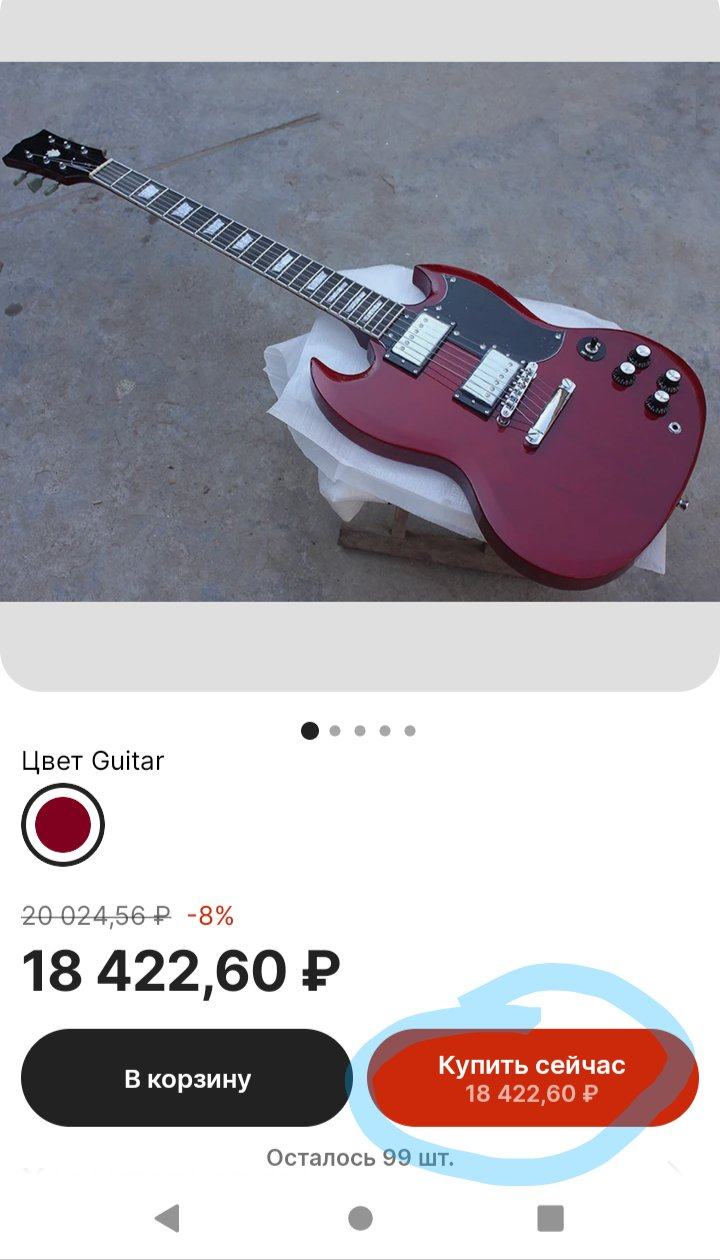Go back using the system back button
Screen dimensions: 720x1260
click(x=168, y=1217)
